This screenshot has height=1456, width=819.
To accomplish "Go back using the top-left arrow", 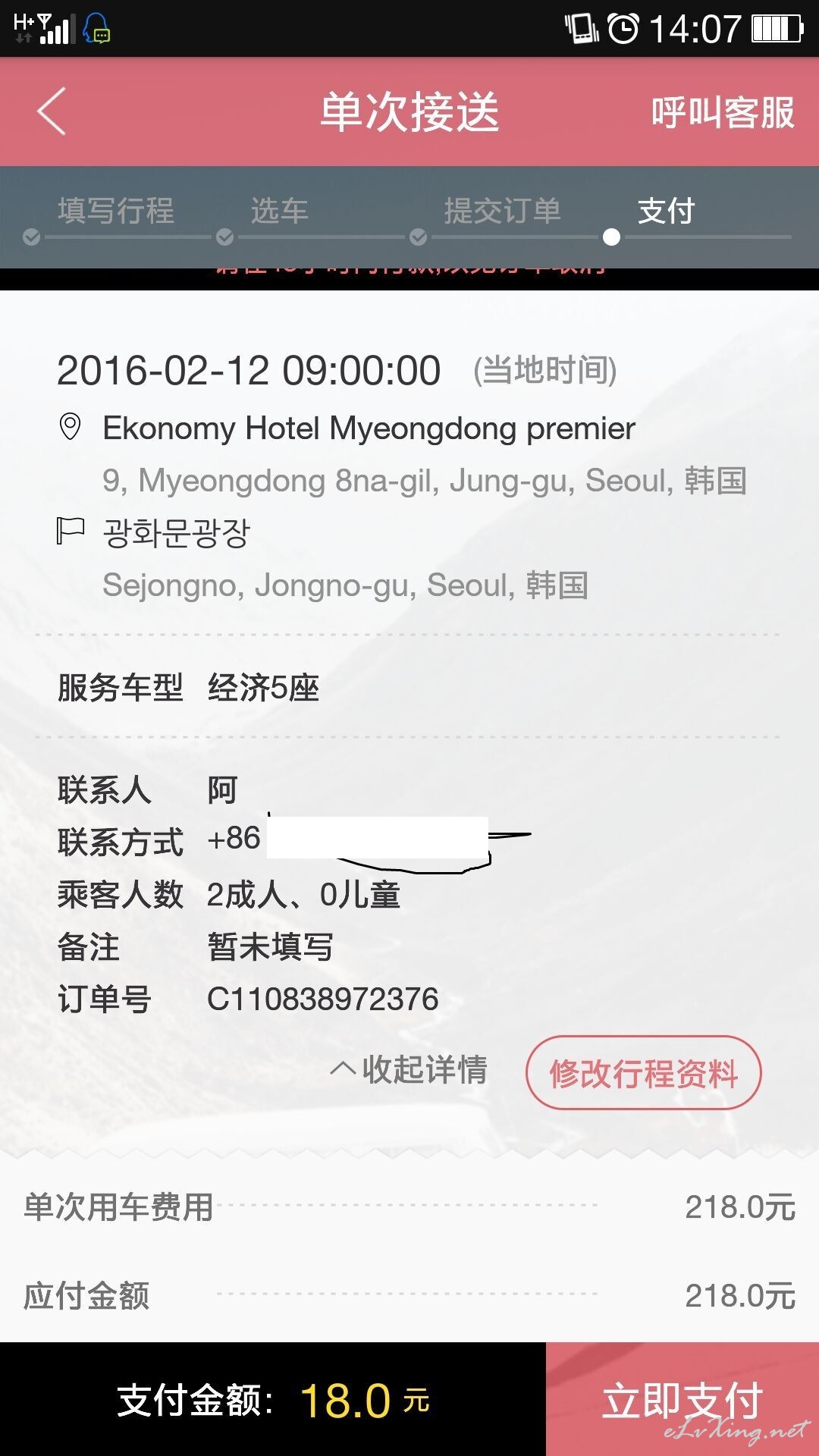I will point(52,111).
